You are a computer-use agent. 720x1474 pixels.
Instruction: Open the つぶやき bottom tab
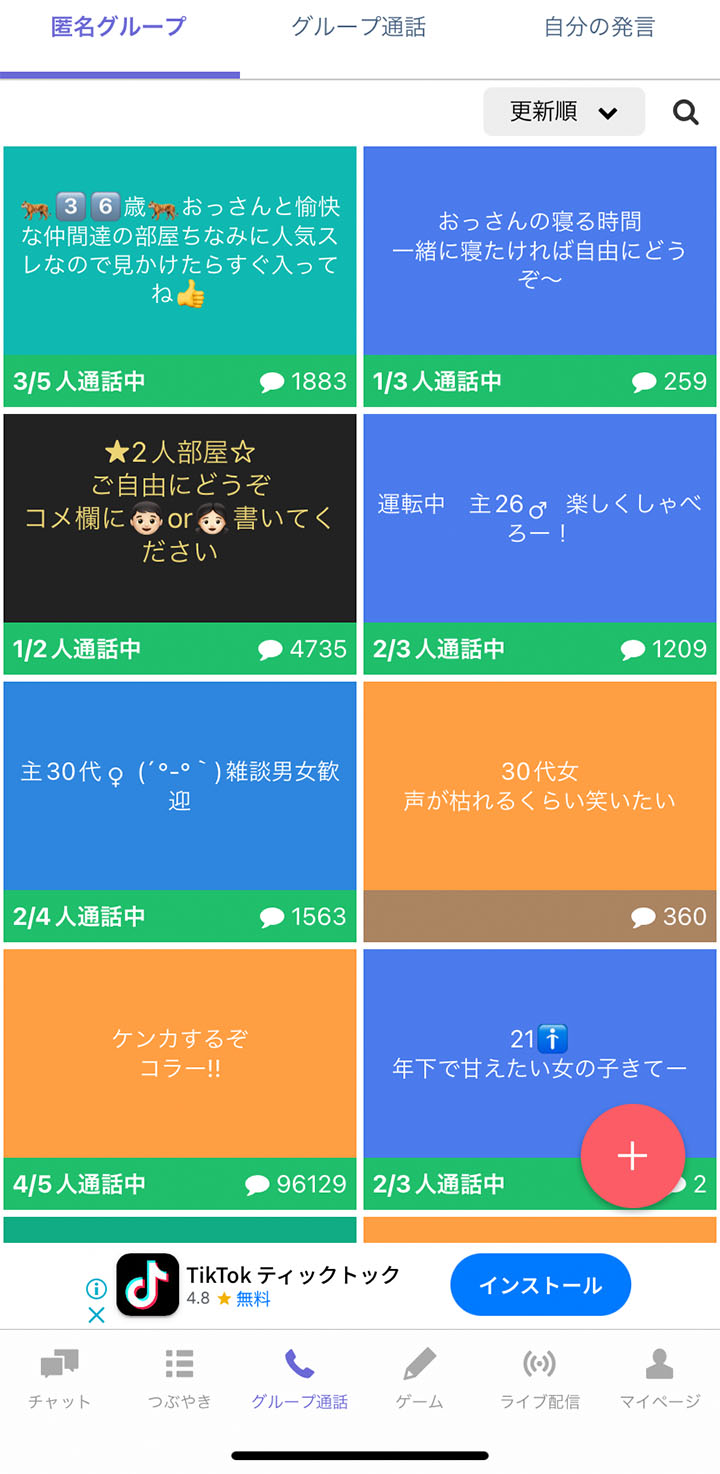pos(180,1379)
